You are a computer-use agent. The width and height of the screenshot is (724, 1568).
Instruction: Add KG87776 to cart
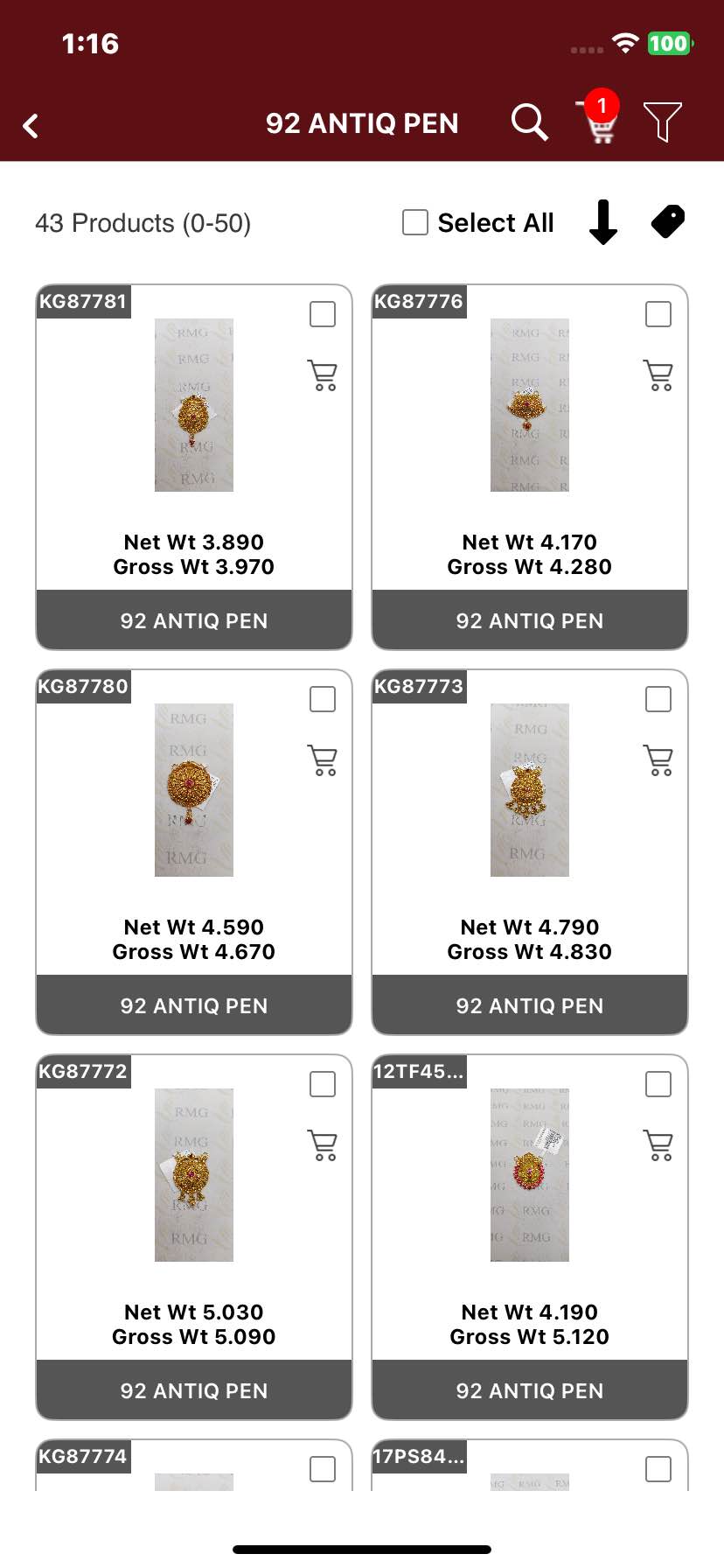pyautogui.click(x=658, y=375)
